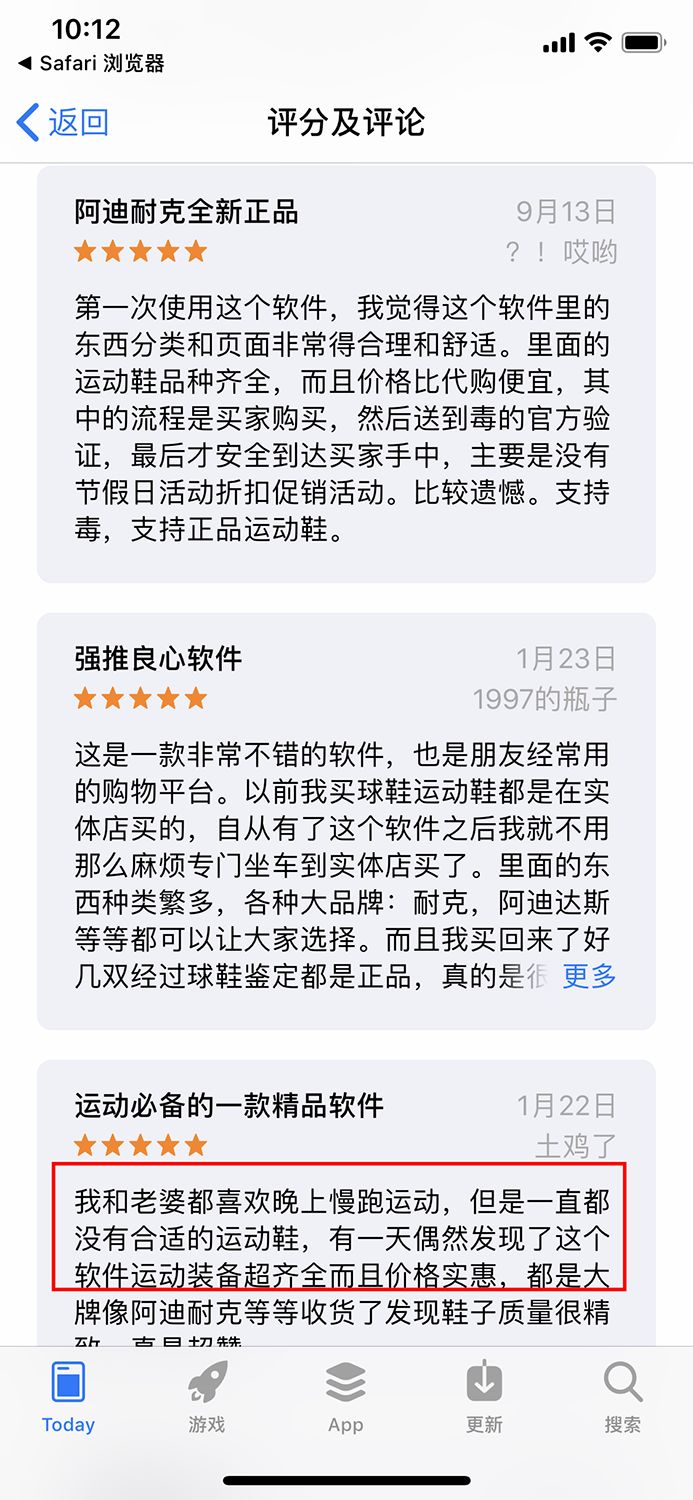
Task: Return to Safari 浏览器 via the status bar link
Action: [x=92, y=64]
